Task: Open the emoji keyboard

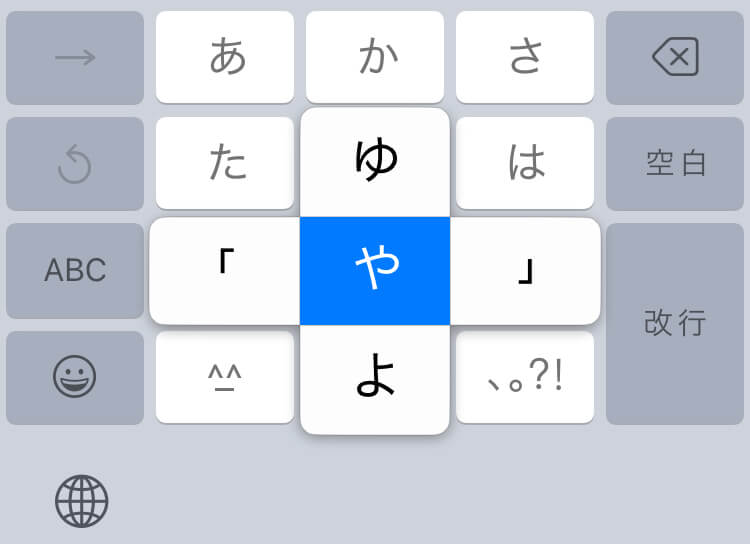Action: (75, 377)
